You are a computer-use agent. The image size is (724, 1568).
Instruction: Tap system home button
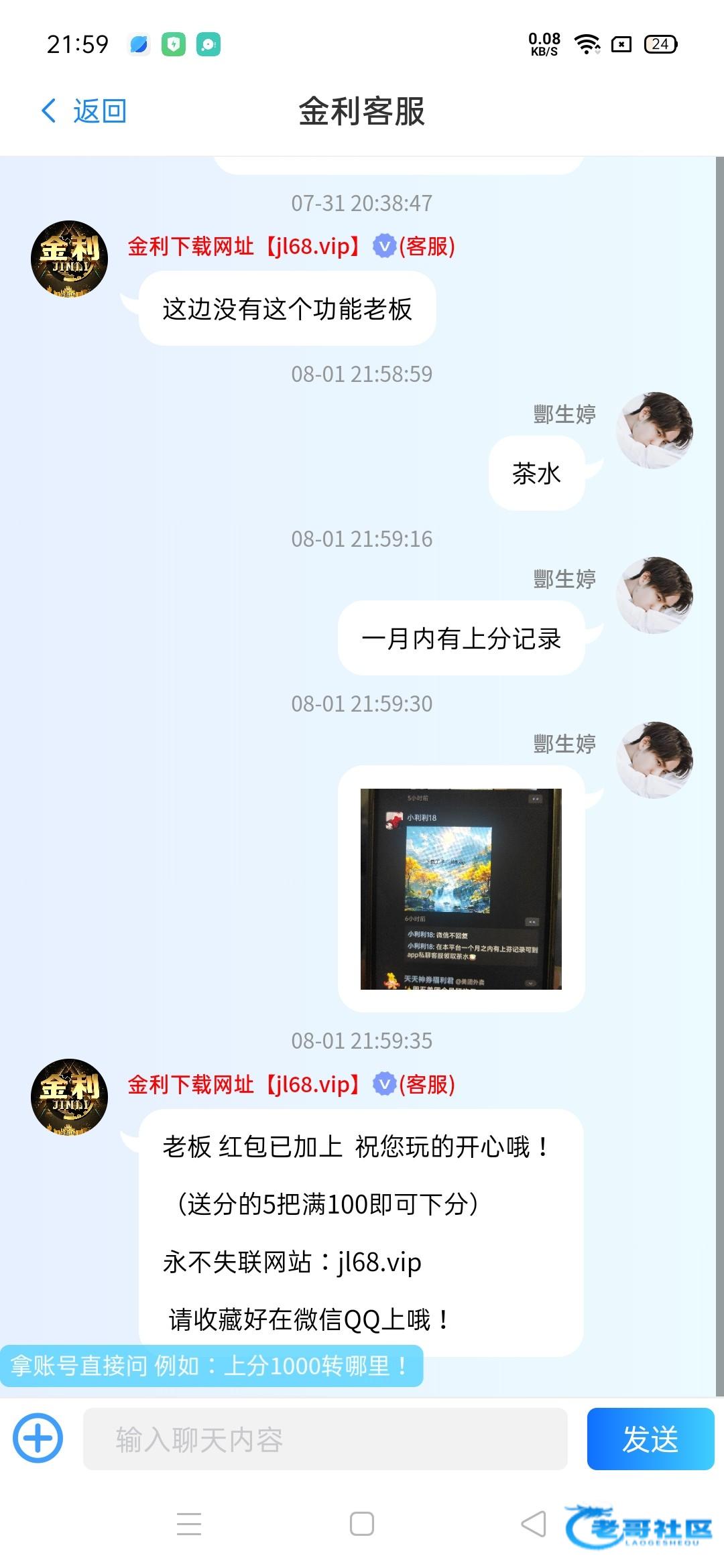pos(362,1524)
